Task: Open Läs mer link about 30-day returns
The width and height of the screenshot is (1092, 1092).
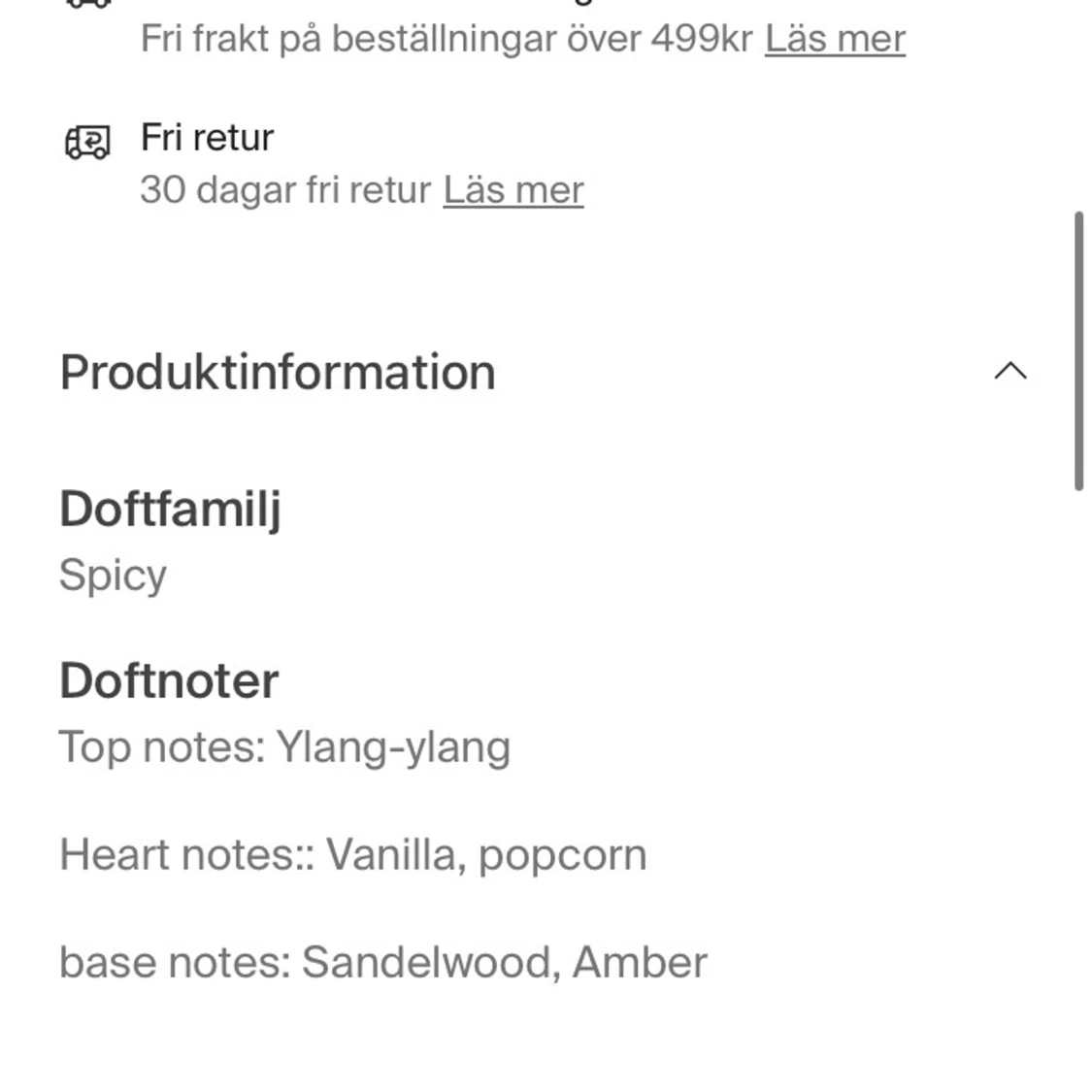Action: click(x=513, y=190)
